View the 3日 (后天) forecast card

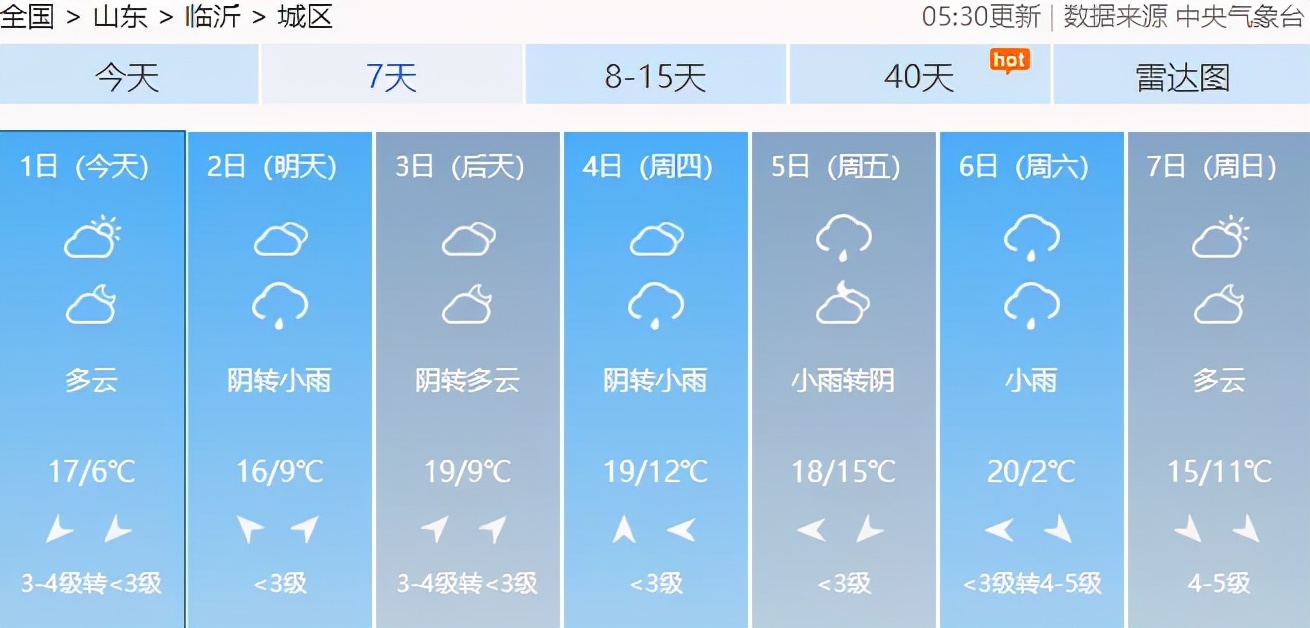pos(467,380)
